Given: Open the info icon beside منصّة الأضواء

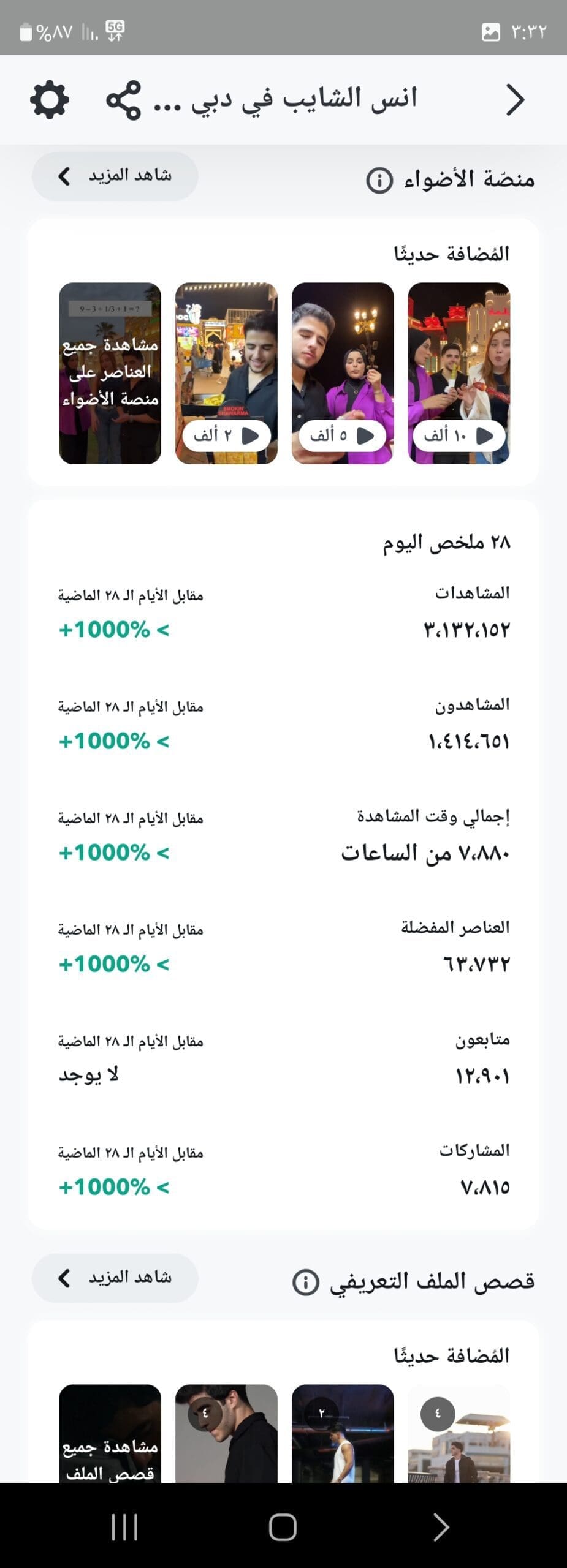Looking at the screenshot, I should click(379, 180).
